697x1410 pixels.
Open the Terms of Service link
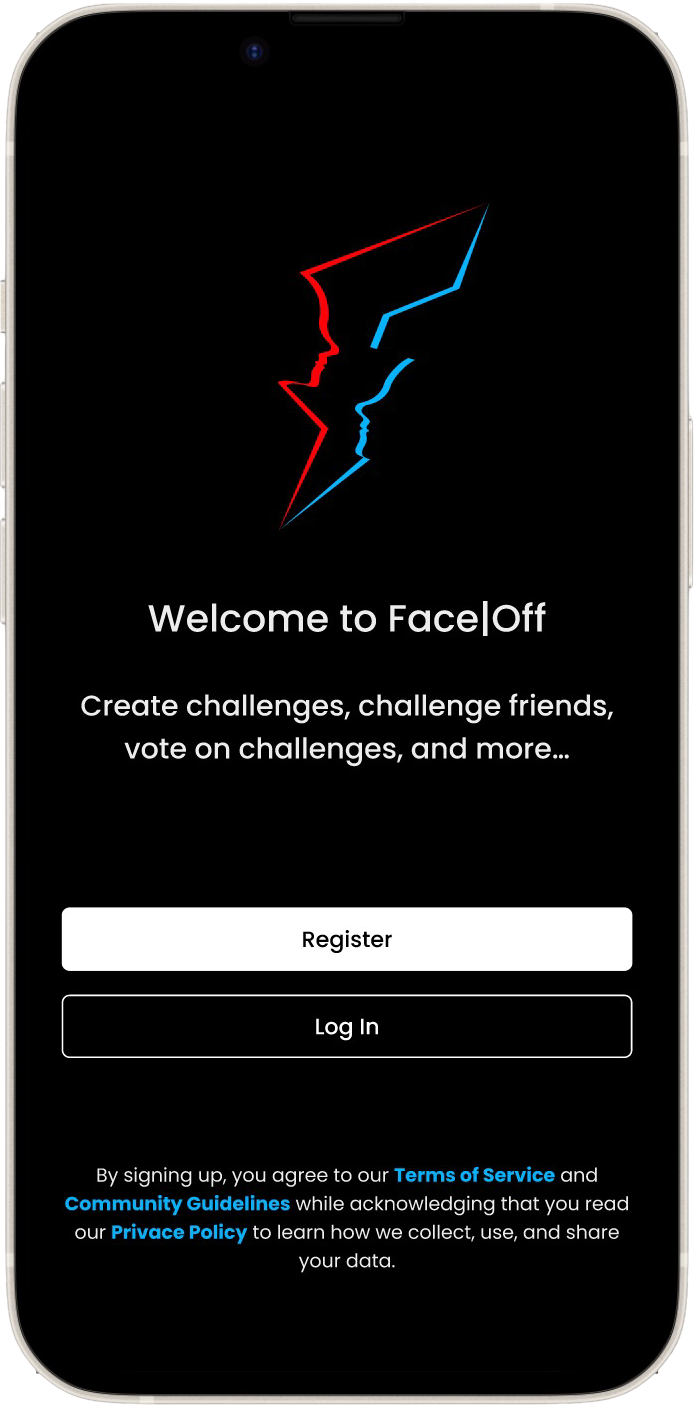tap(474, 1175)
